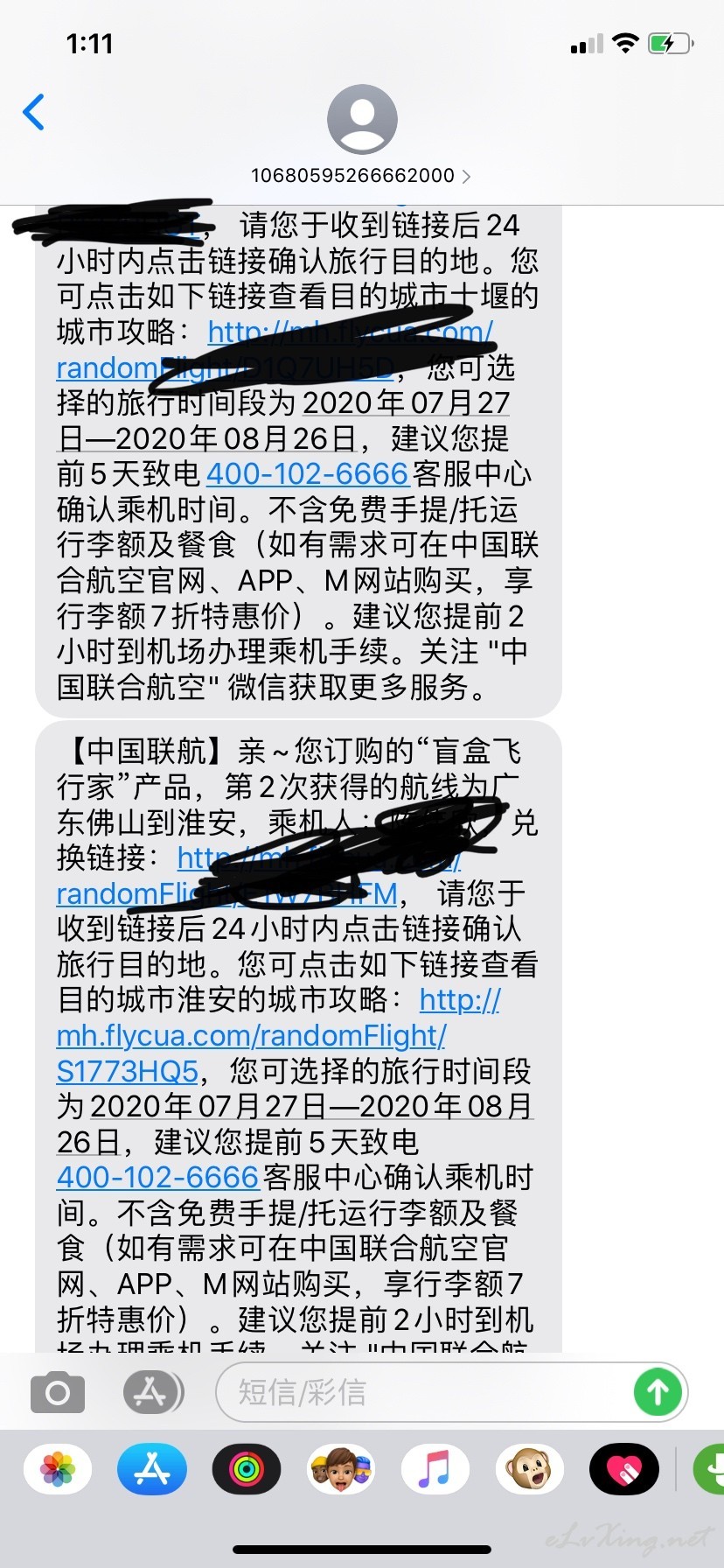Open the Digital Touch heart app
Viewport: 724px width, 1568px height.
pyautogui.click(x=623, y=1468)
